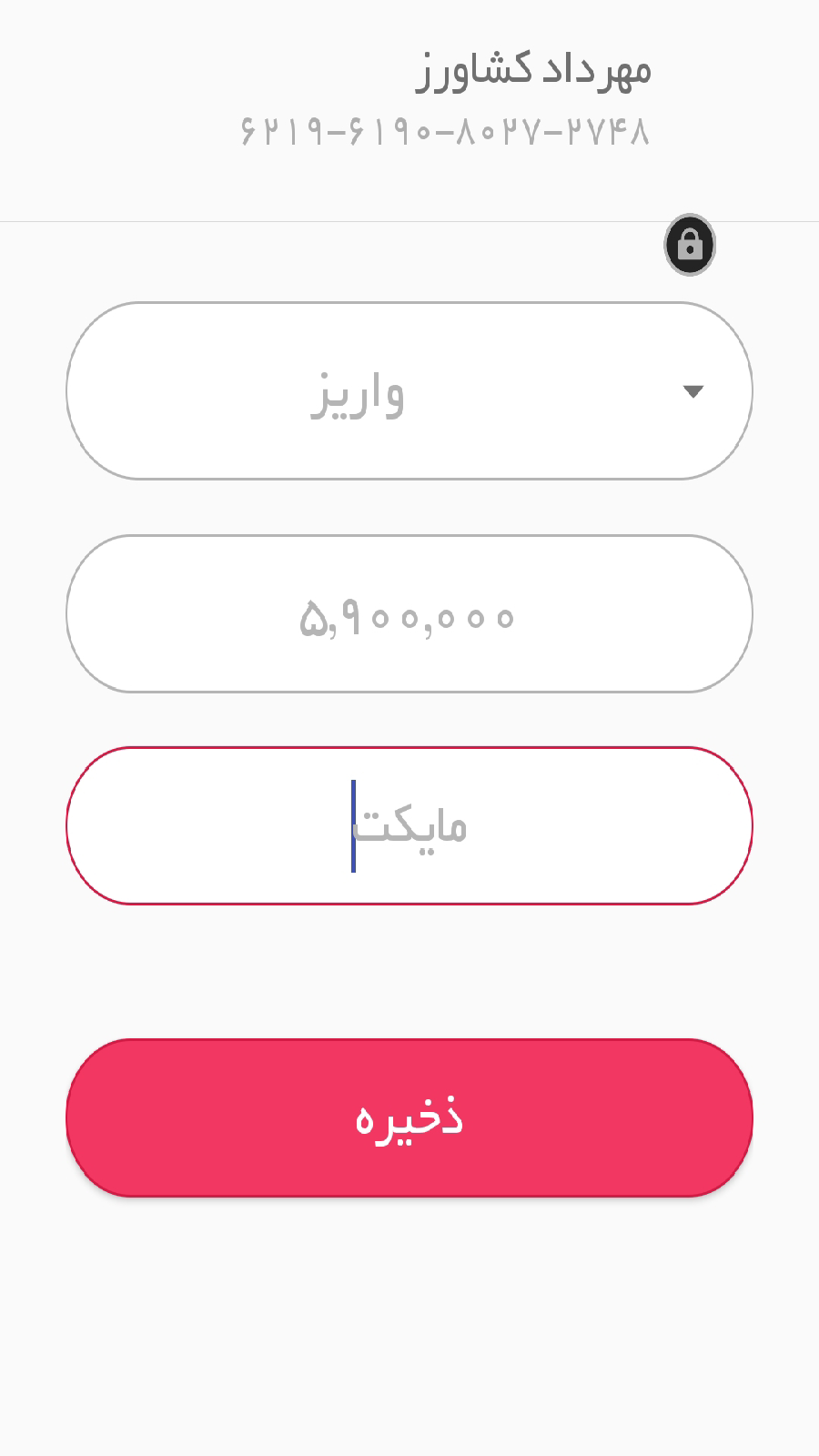This screenshot has width=819, height=1456.
Task: Tap the مهرداد کشاورز contact header
Action: 538,70
